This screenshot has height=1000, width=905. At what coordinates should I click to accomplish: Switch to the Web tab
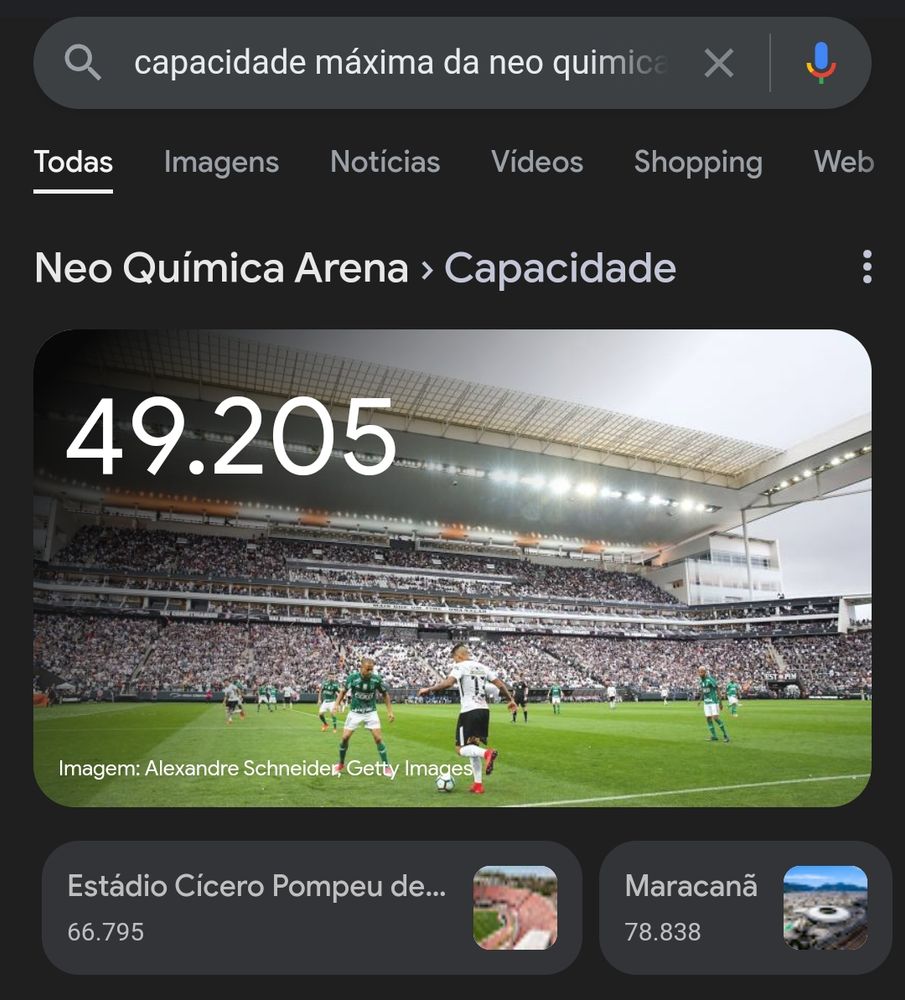pos(843,162)
